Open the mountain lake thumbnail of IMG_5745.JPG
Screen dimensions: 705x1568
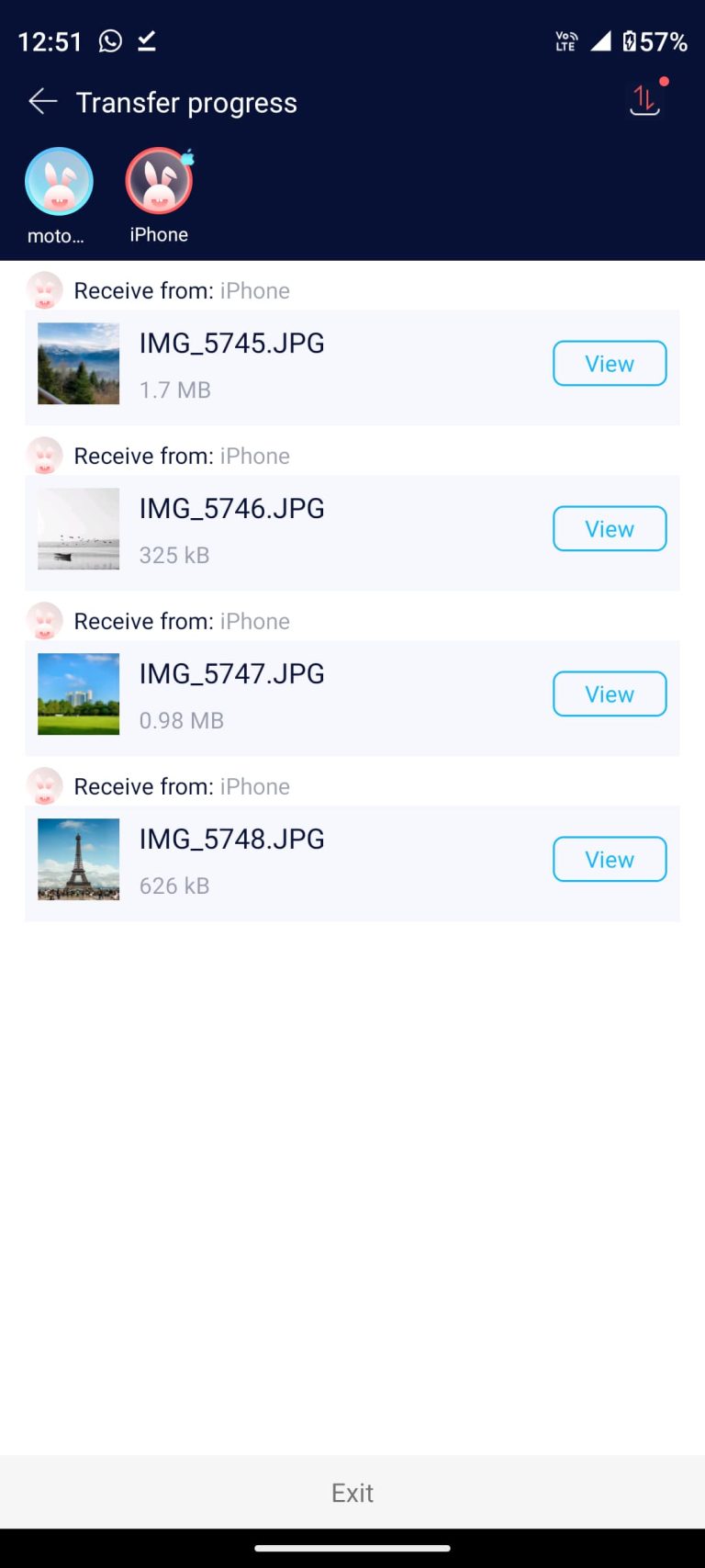pos(78,364)
